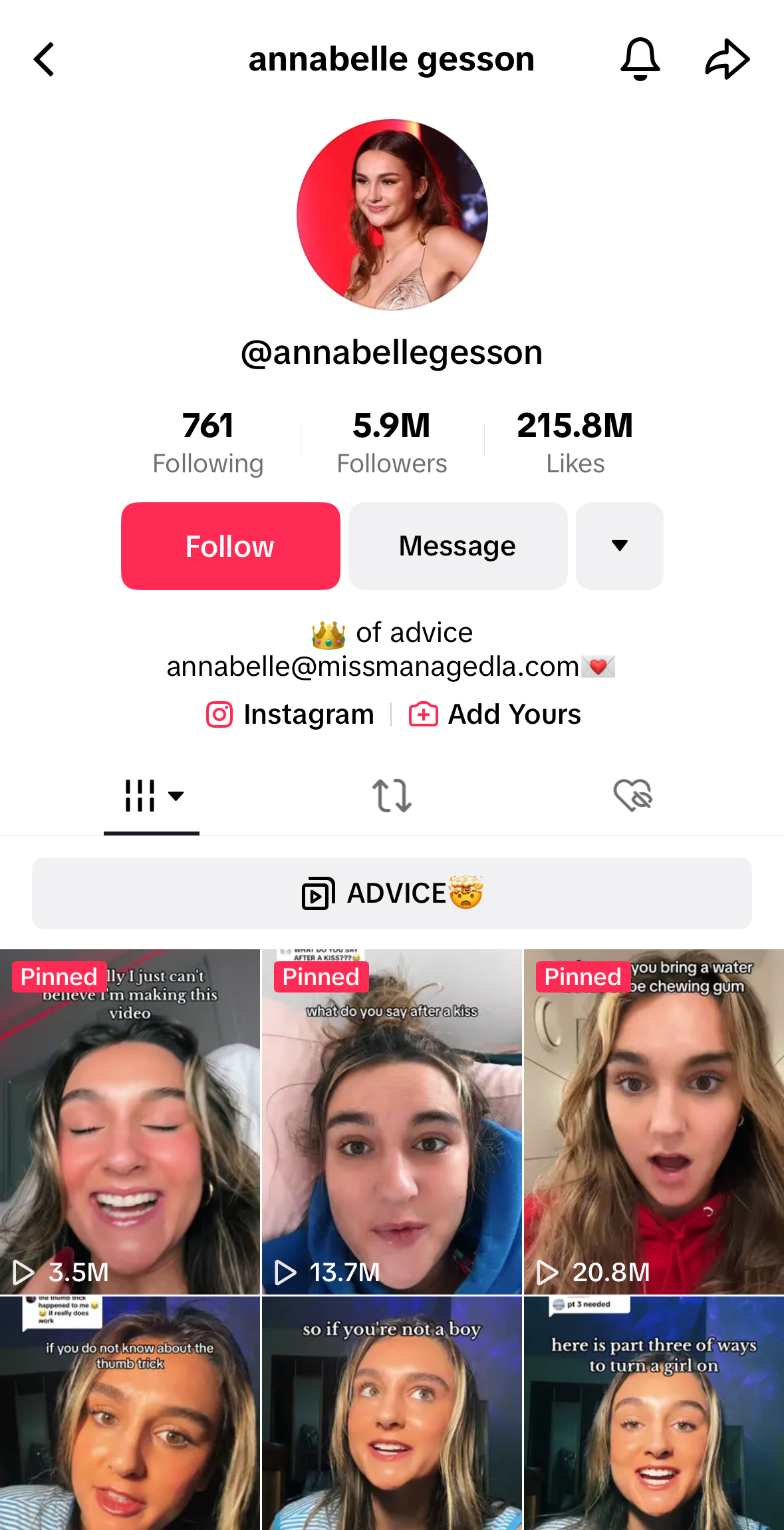Select the videos grid tab
The height and width of the screenshot is (1530, 784).
[x=152, y=796]
